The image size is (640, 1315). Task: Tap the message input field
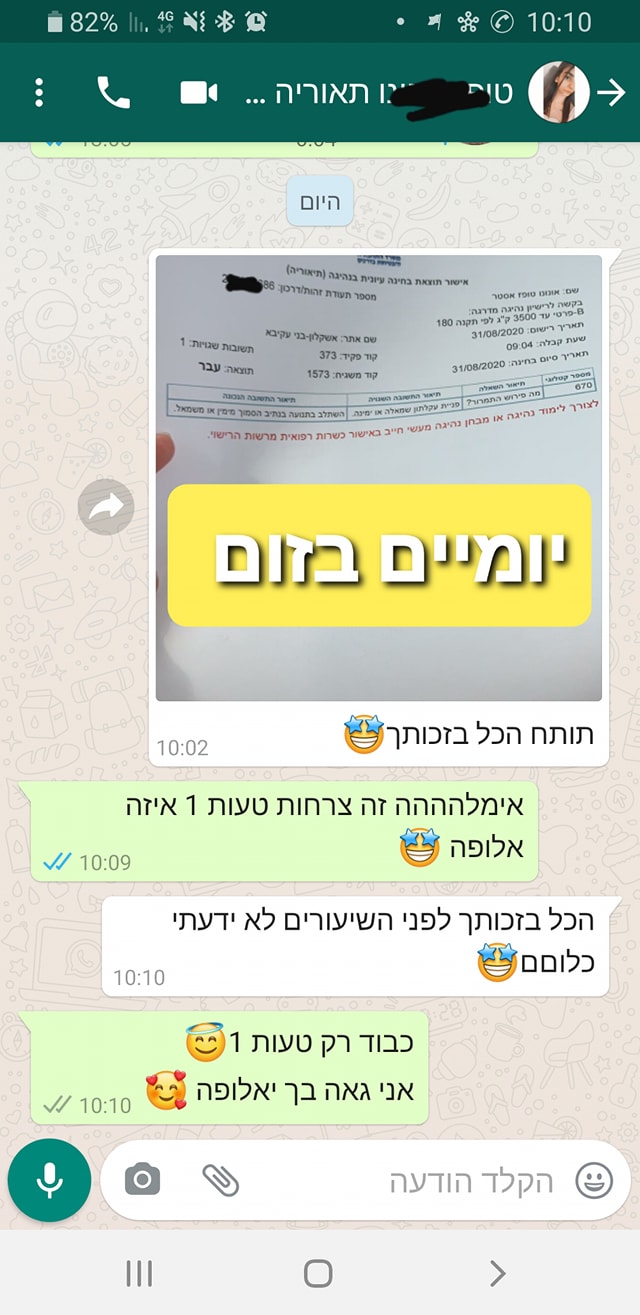(440, 1182)
